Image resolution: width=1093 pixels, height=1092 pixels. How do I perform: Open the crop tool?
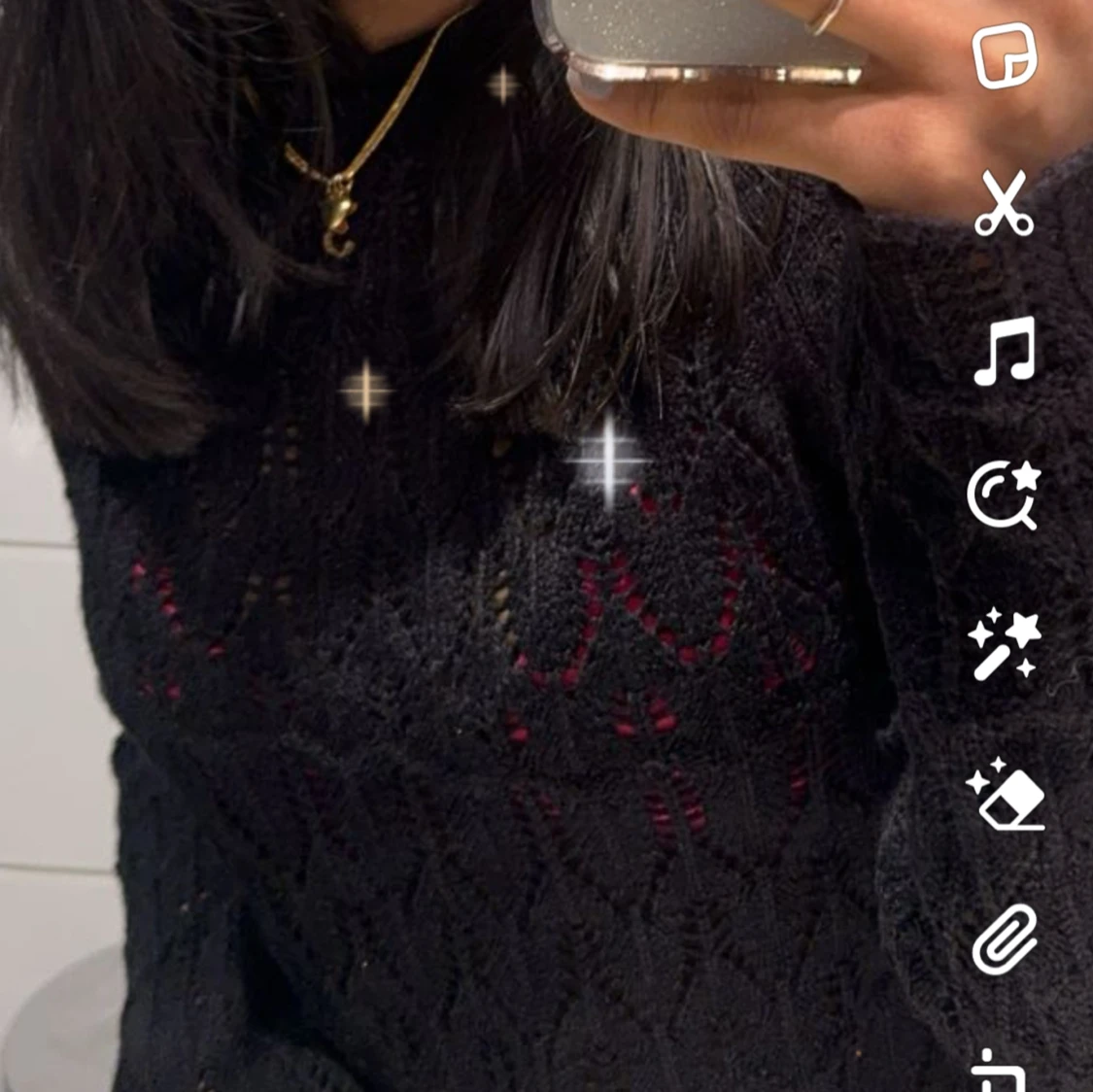[x=1001, y=1074]
